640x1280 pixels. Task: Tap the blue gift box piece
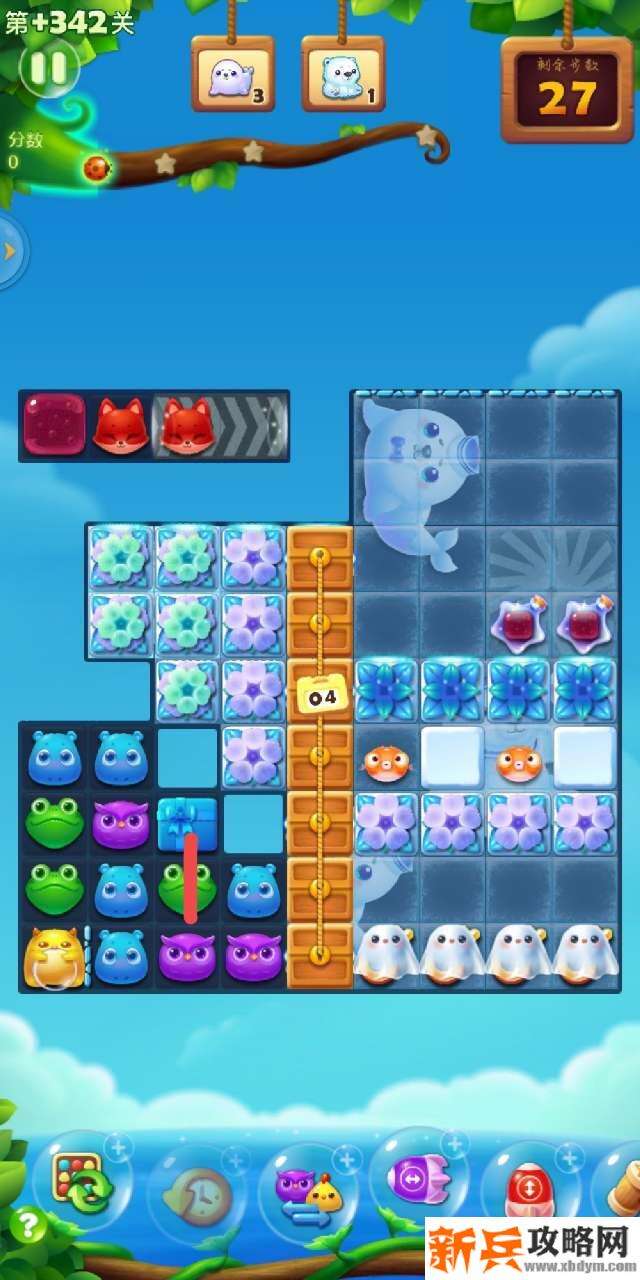(x=187, y=822)
